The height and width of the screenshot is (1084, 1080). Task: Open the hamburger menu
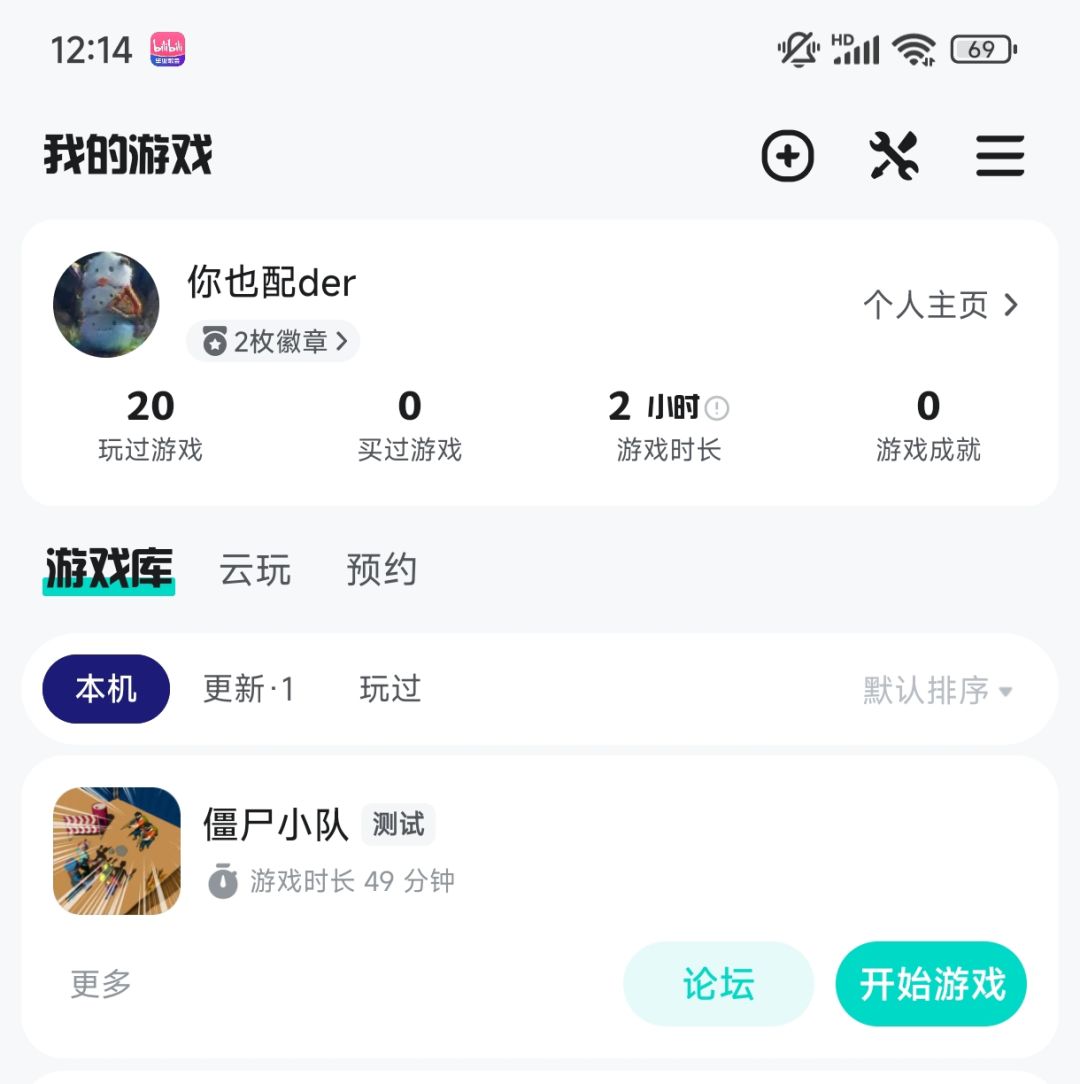click(x=1000, y=157)
